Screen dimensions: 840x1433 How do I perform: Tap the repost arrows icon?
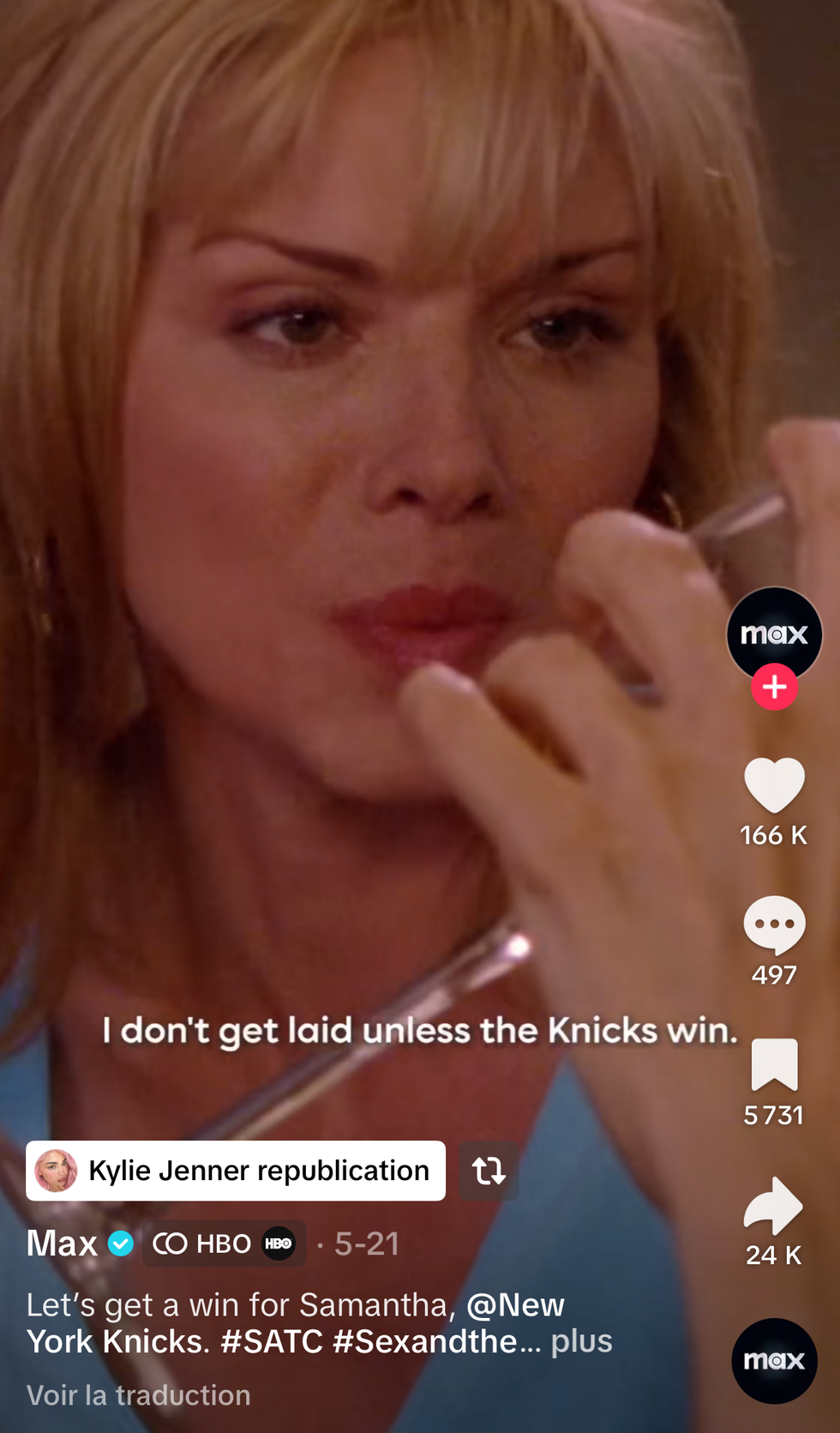click(x=489, y=1171)
